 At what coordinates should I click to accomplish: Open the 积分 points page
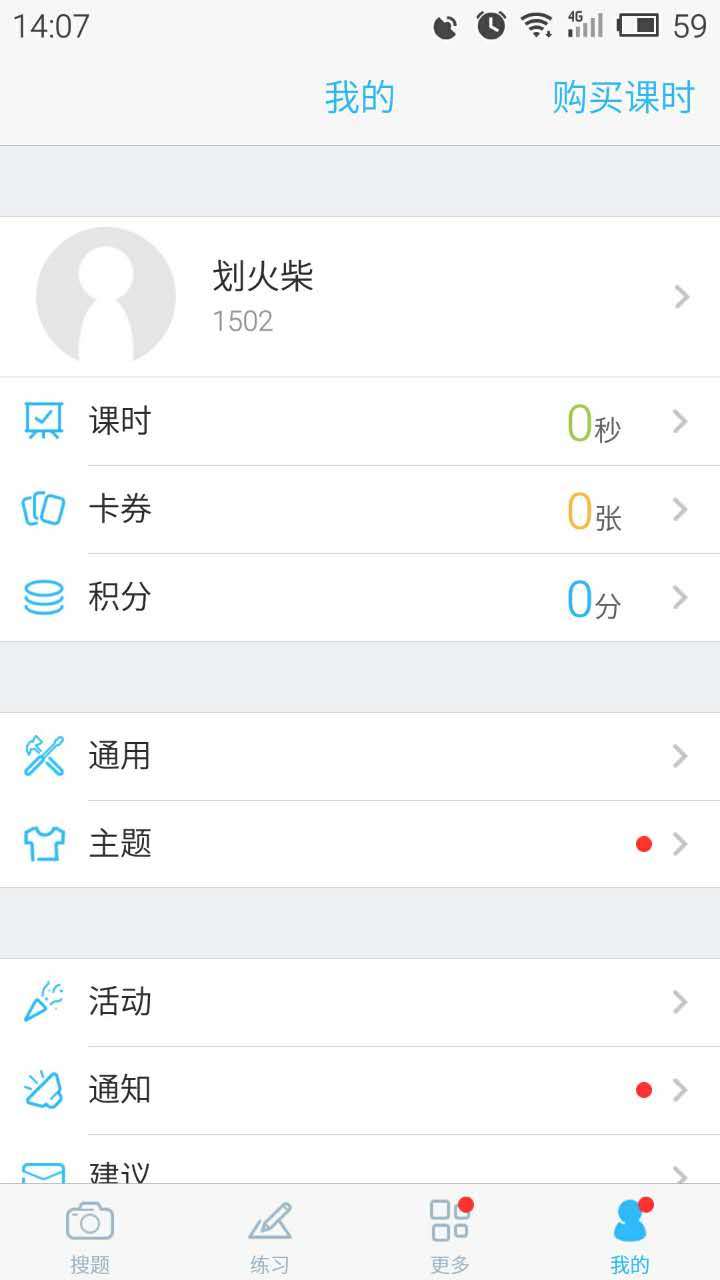[360, 596]
